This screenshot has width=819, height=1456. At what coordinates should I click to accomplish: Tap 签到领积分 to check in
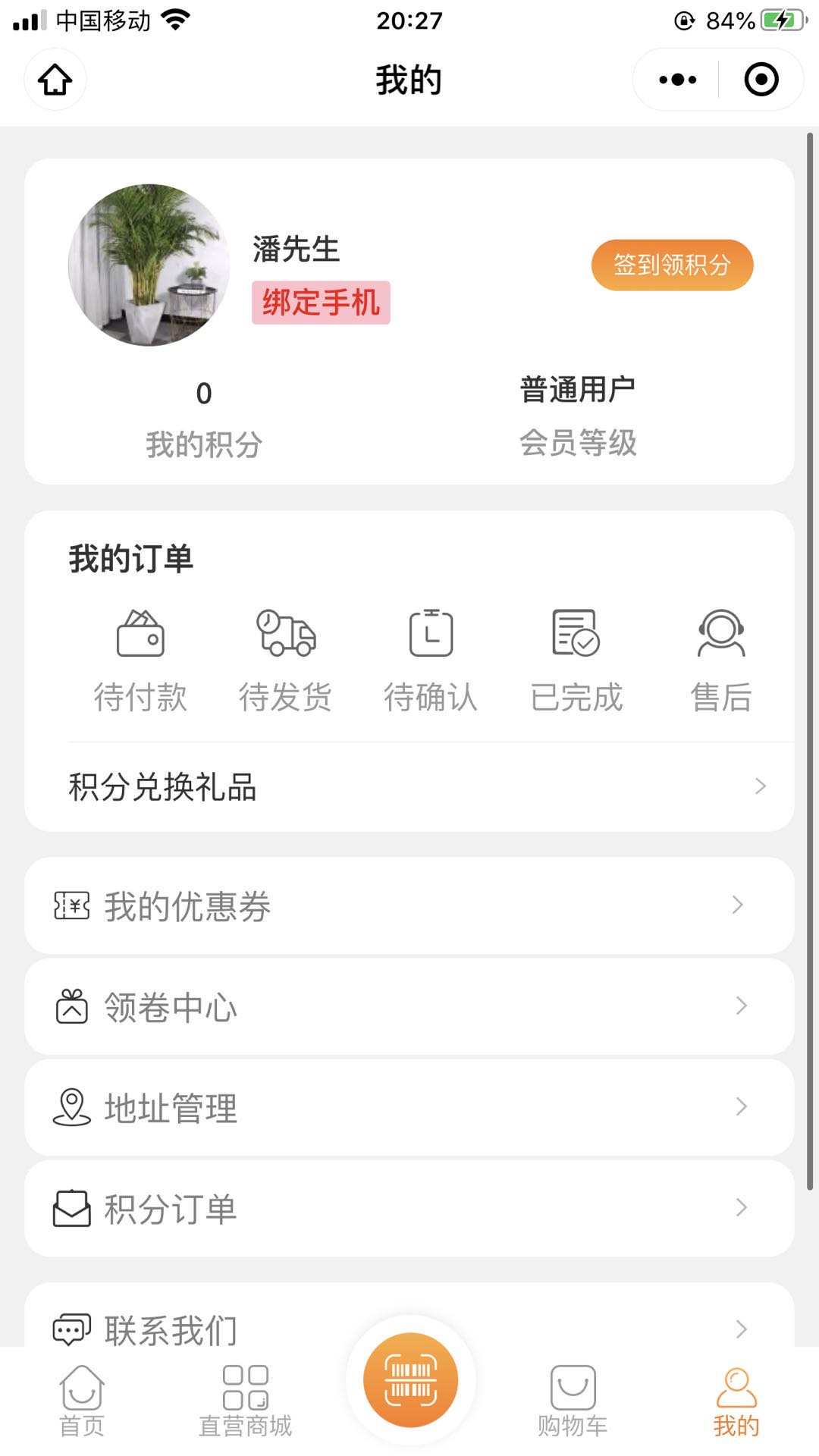click(x=672, y=265)
